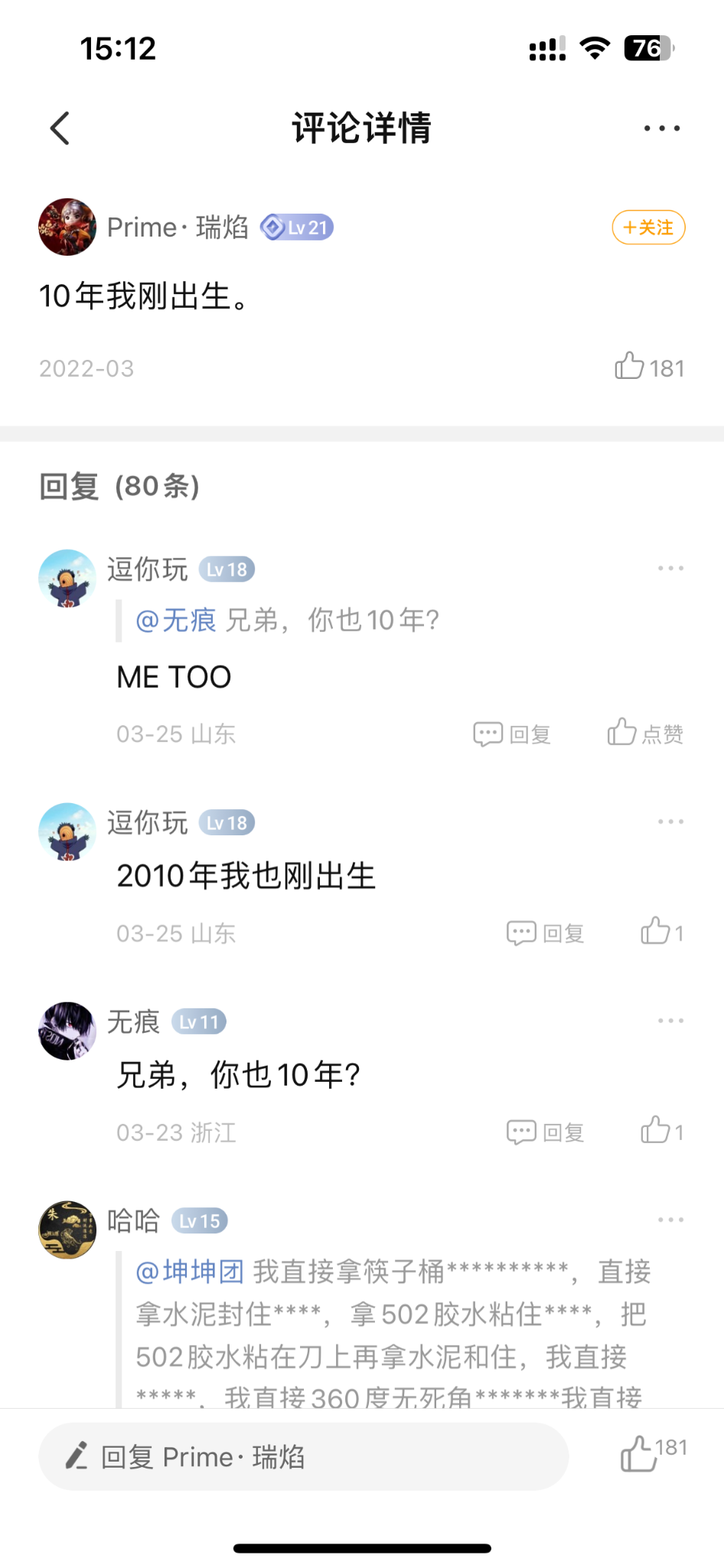Open more options on 无痕's comment
The image size is (724, 1568).
[x=670, y=1021]
